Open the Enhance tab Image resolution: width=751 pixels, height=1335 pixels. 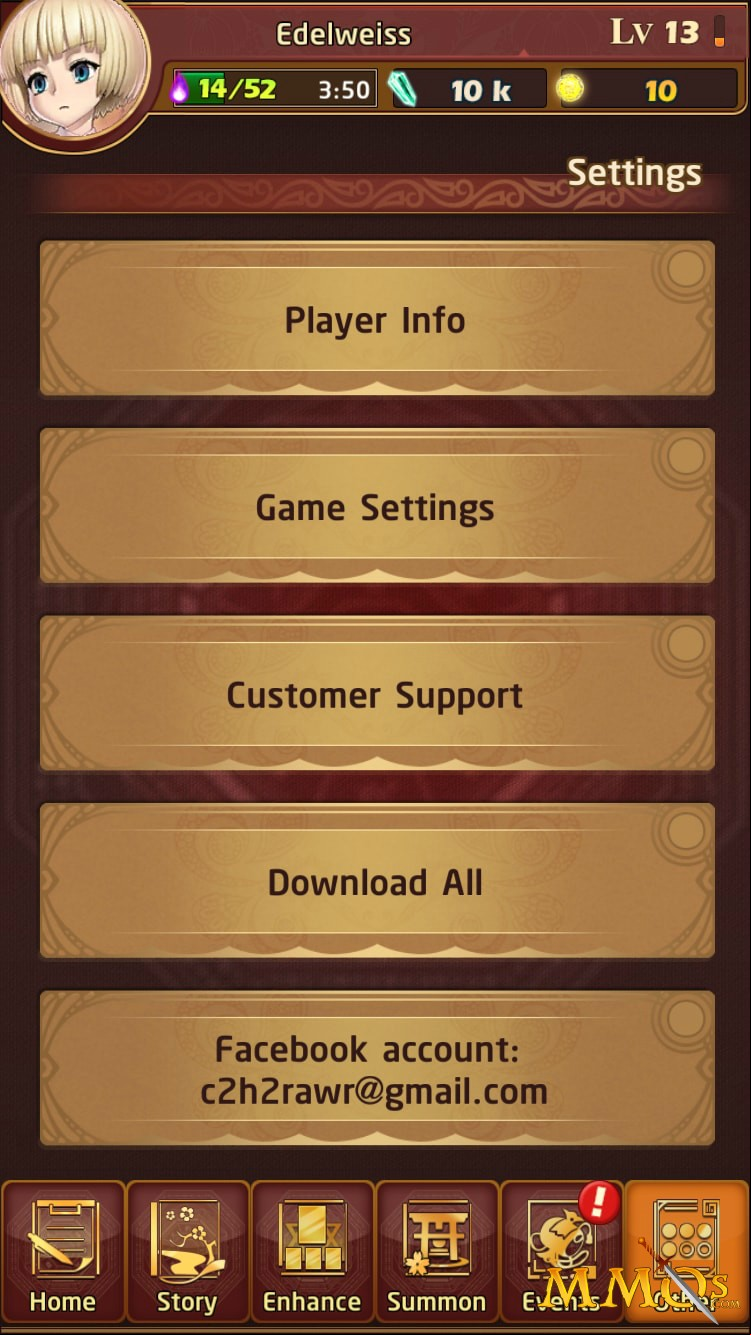(x=312, y=1251)
